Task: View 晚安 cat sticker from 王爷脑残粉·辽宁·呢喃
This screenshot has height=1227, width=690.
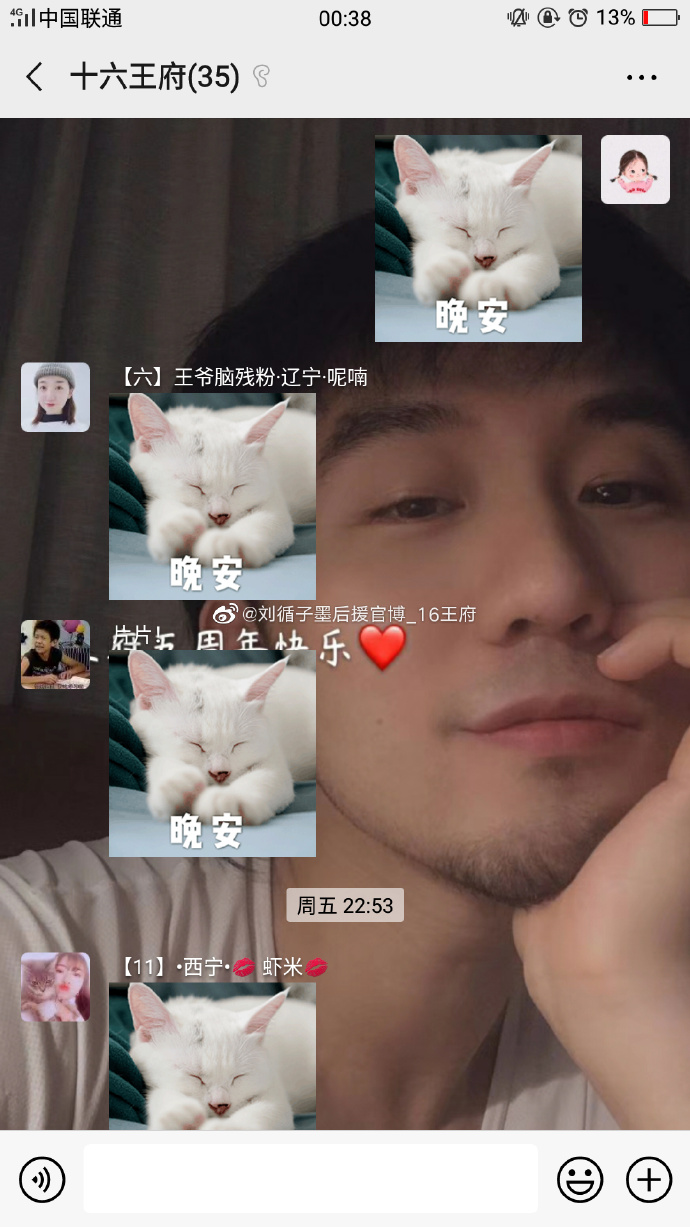Action: point(212,496)
